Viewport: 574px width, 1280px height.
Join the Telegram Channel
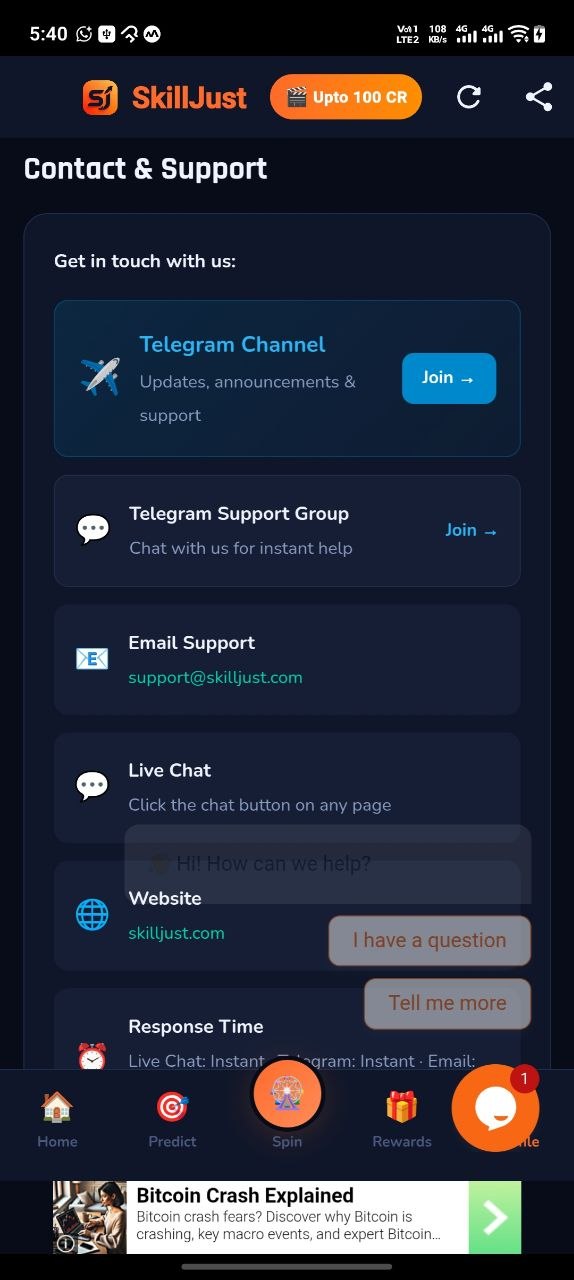(449, 378)
